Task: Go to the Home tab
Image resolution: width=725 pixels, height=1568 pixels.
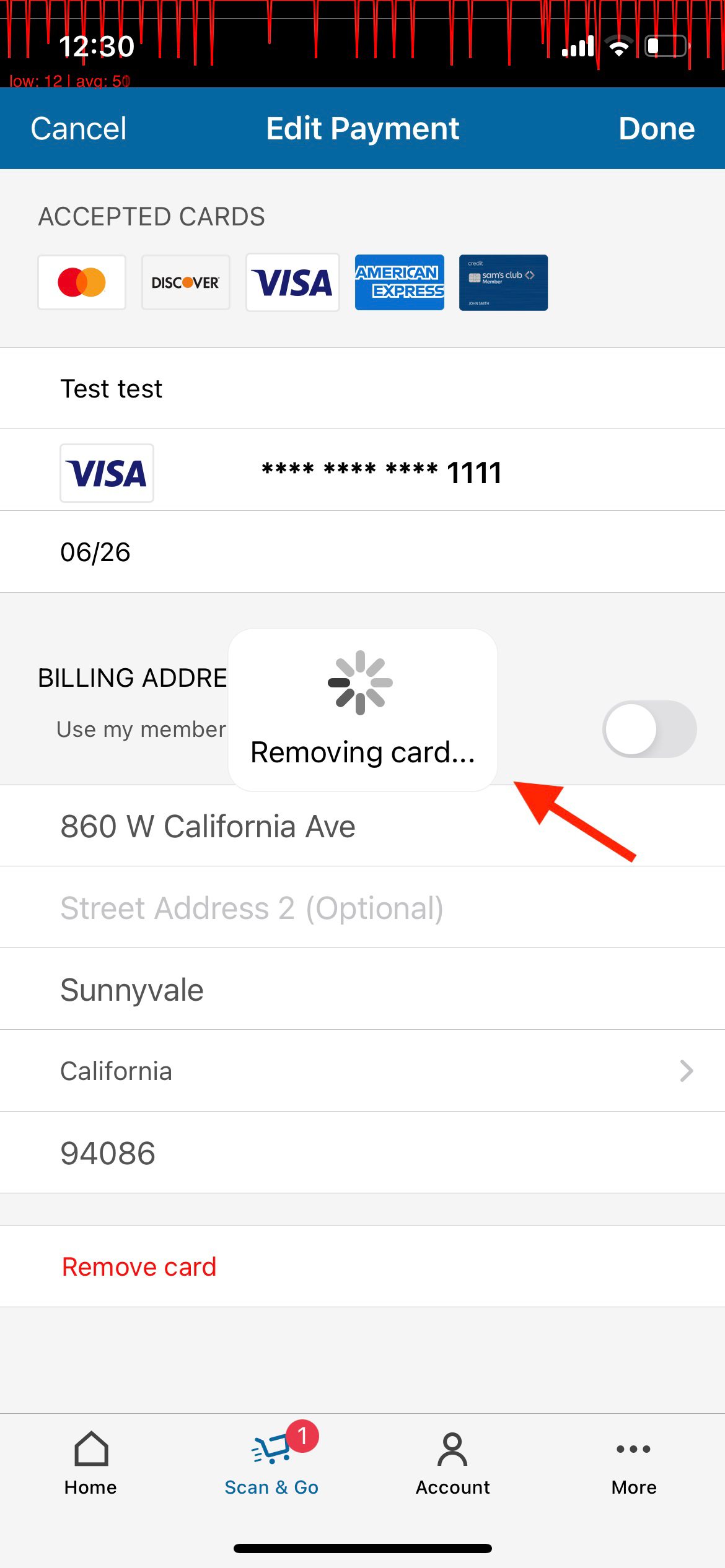Action: point(90,1463)
